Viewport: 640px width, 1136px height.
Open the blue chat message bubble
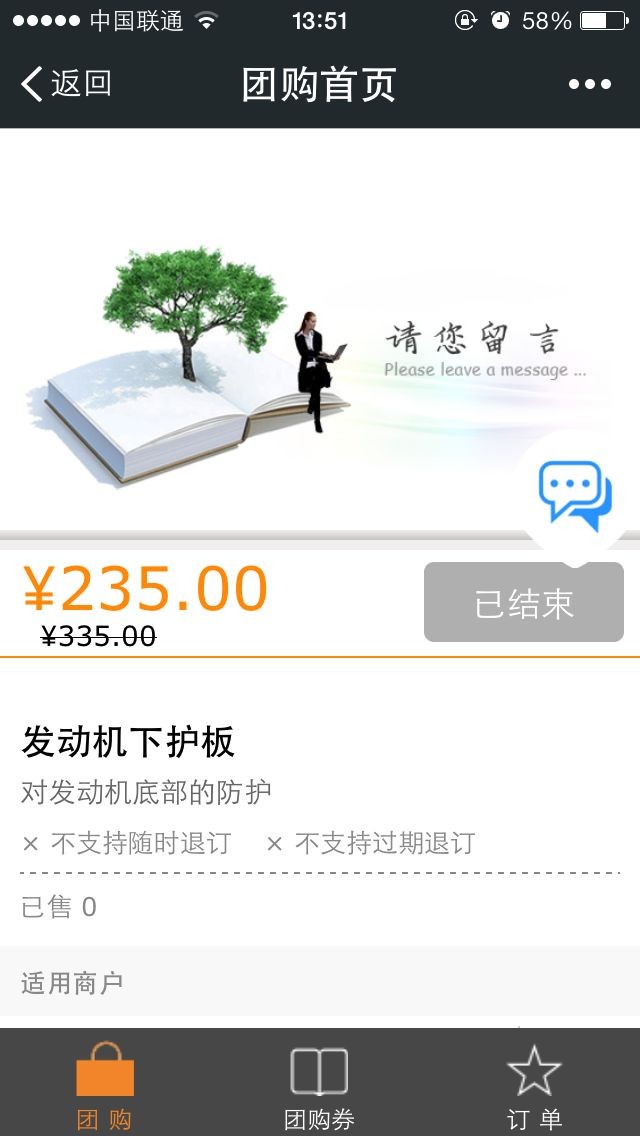[x=575, y=495]
